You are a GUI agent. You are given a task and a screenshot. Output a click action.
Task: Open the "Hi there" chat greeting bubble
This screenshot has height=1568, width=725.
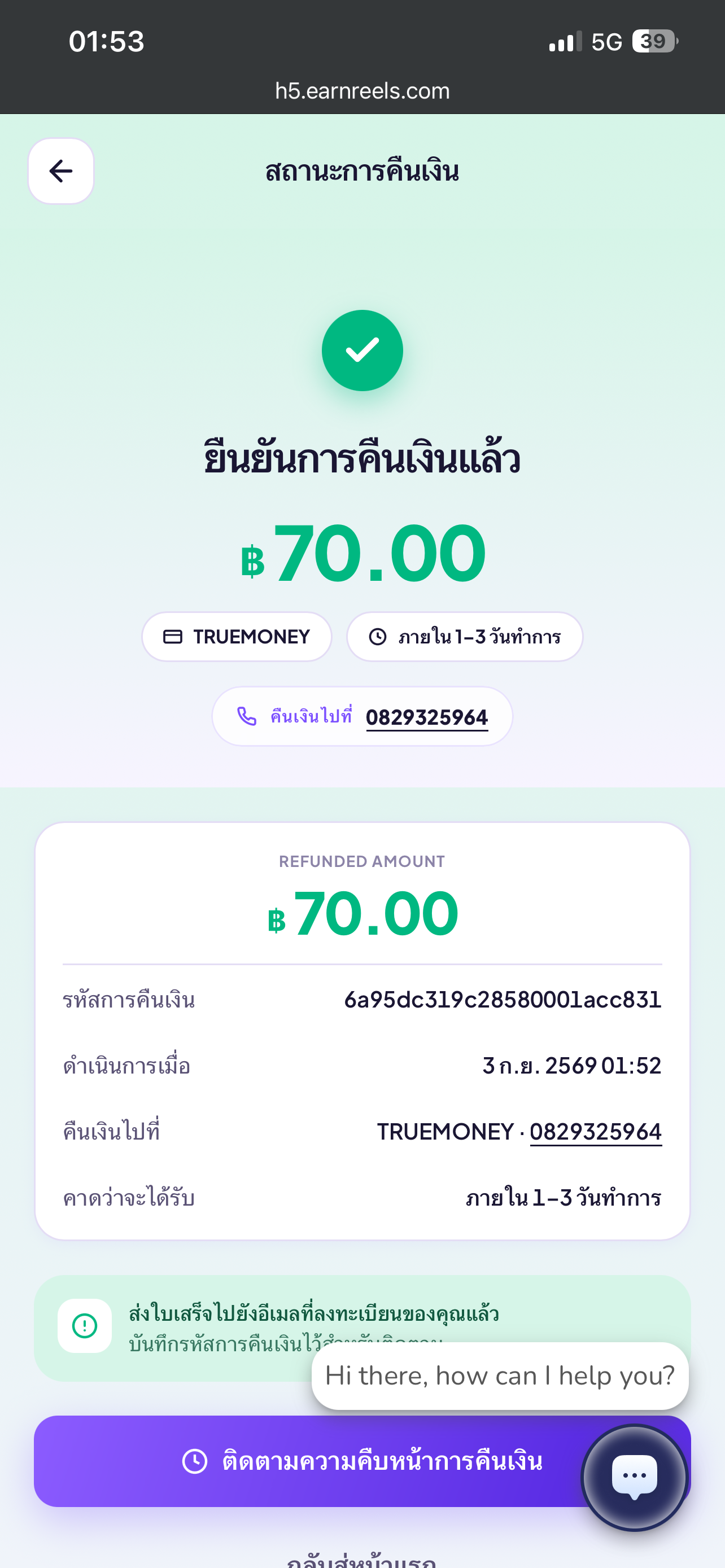(500, 1376)
